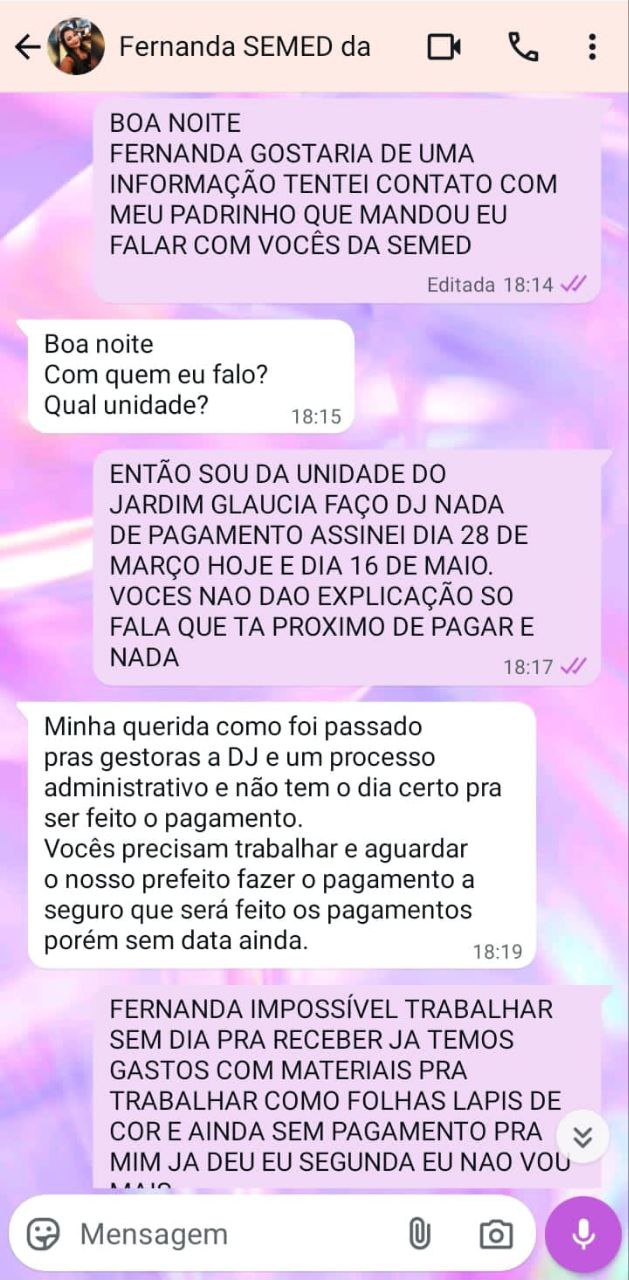
Task: Open the emoji sticker picker
Action: tap(43, 1234)
